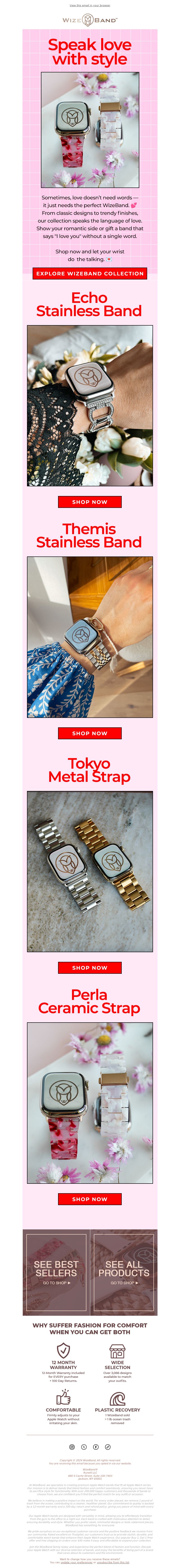Open the X (Twitter) icon in the footer

[84, 1447]
